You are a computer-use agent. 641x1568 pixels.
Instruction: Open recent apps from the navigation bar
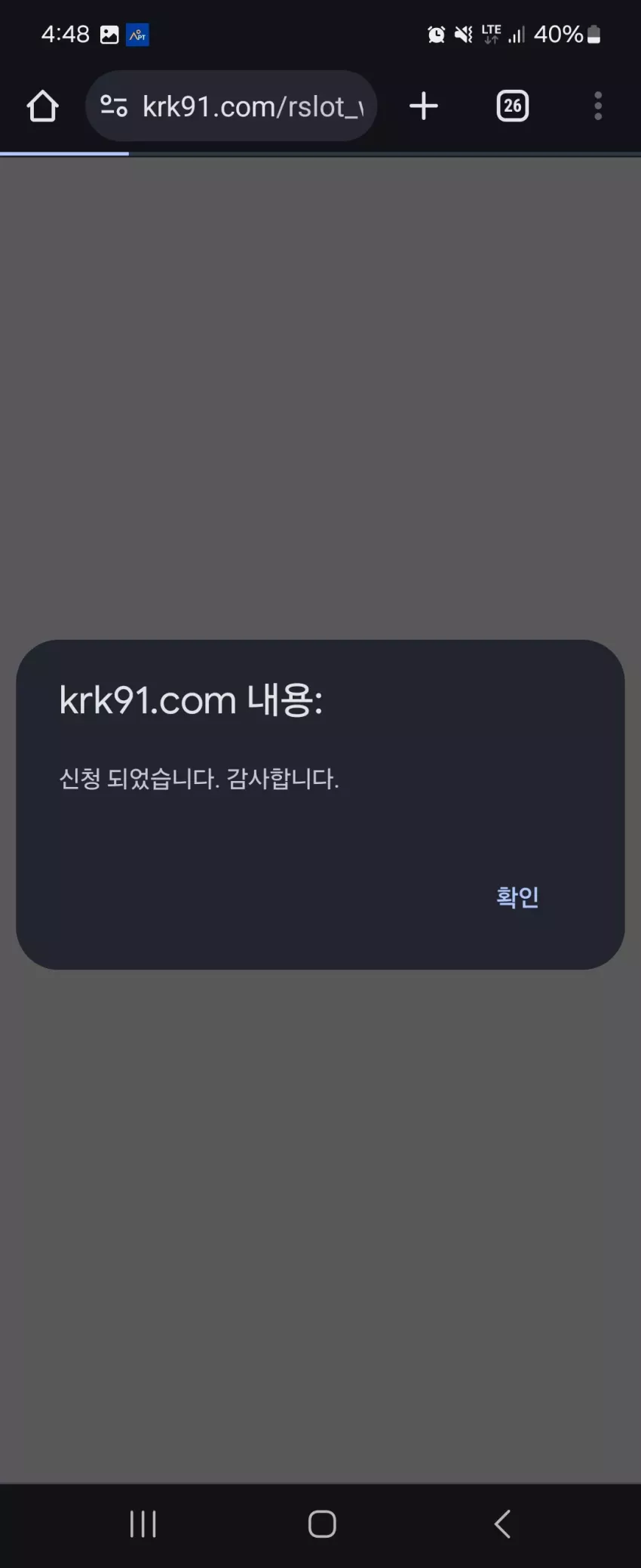point(143,1523)
